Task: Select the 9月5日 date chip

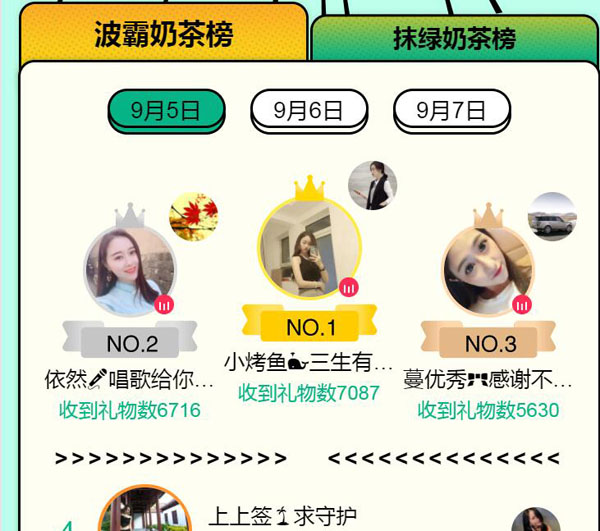Action: tap(166, 111)
